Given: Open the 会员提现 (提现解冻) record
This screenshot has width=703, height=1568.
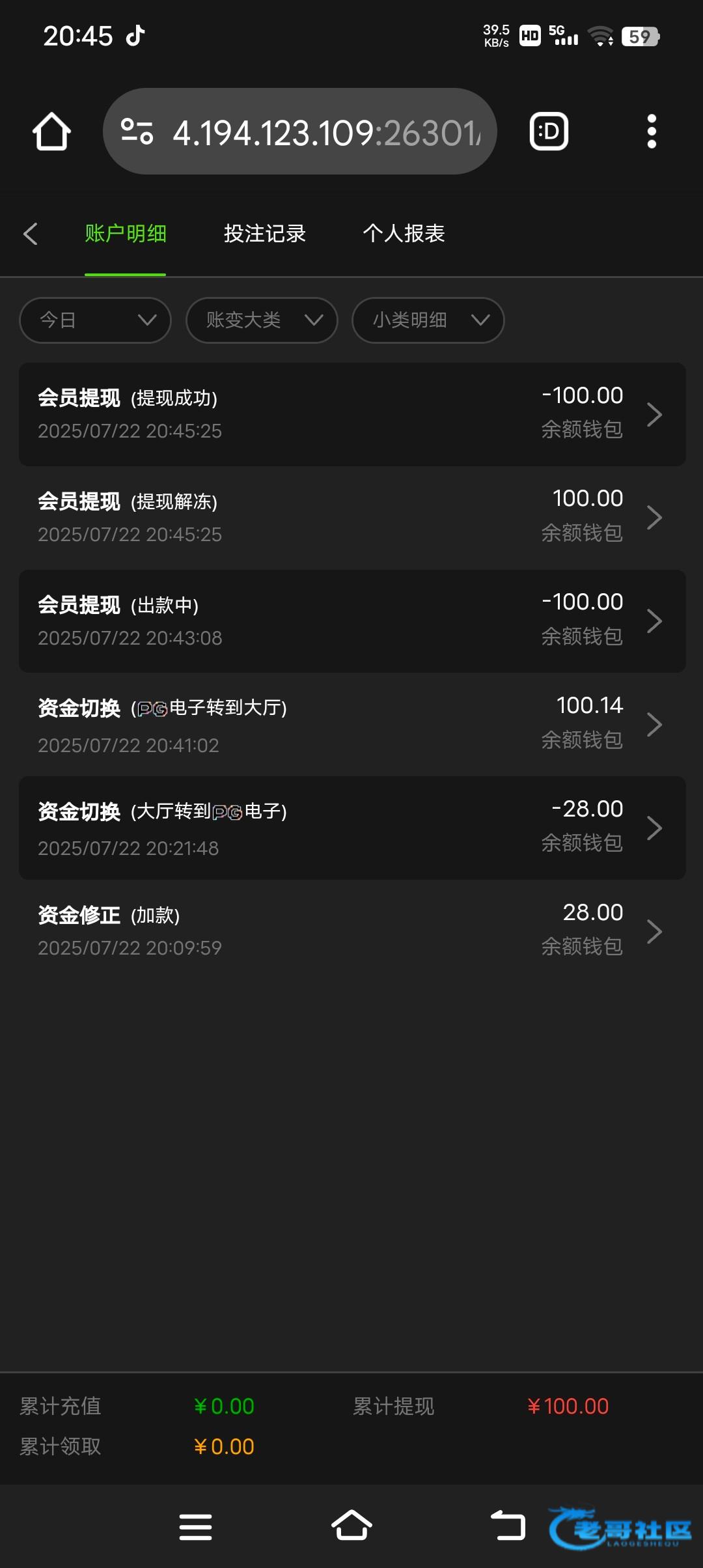Looking at the screenshot, I should pos(352,518).
